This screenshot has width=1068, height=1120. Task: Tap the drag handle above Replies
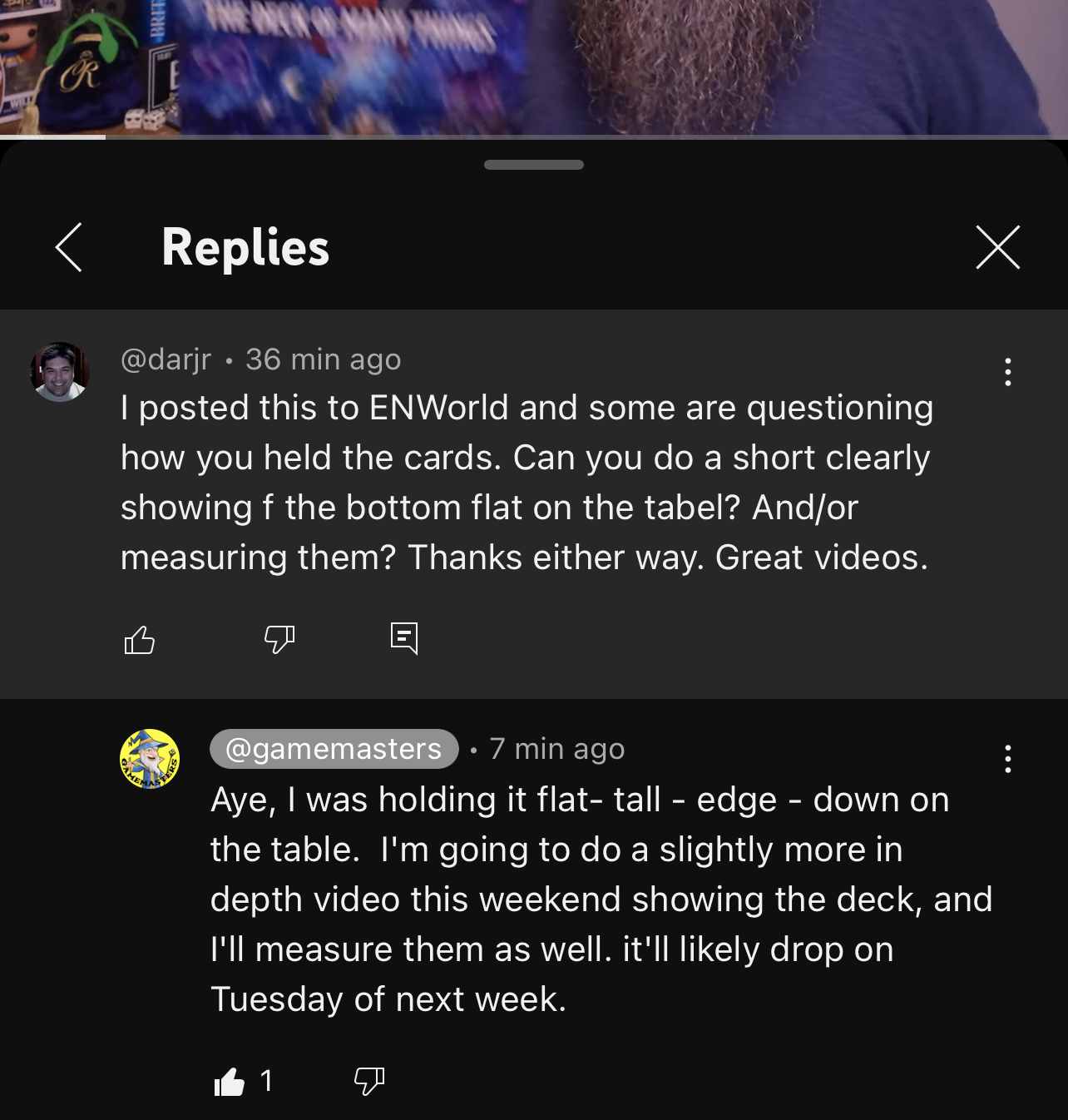(x=534, y=165)
